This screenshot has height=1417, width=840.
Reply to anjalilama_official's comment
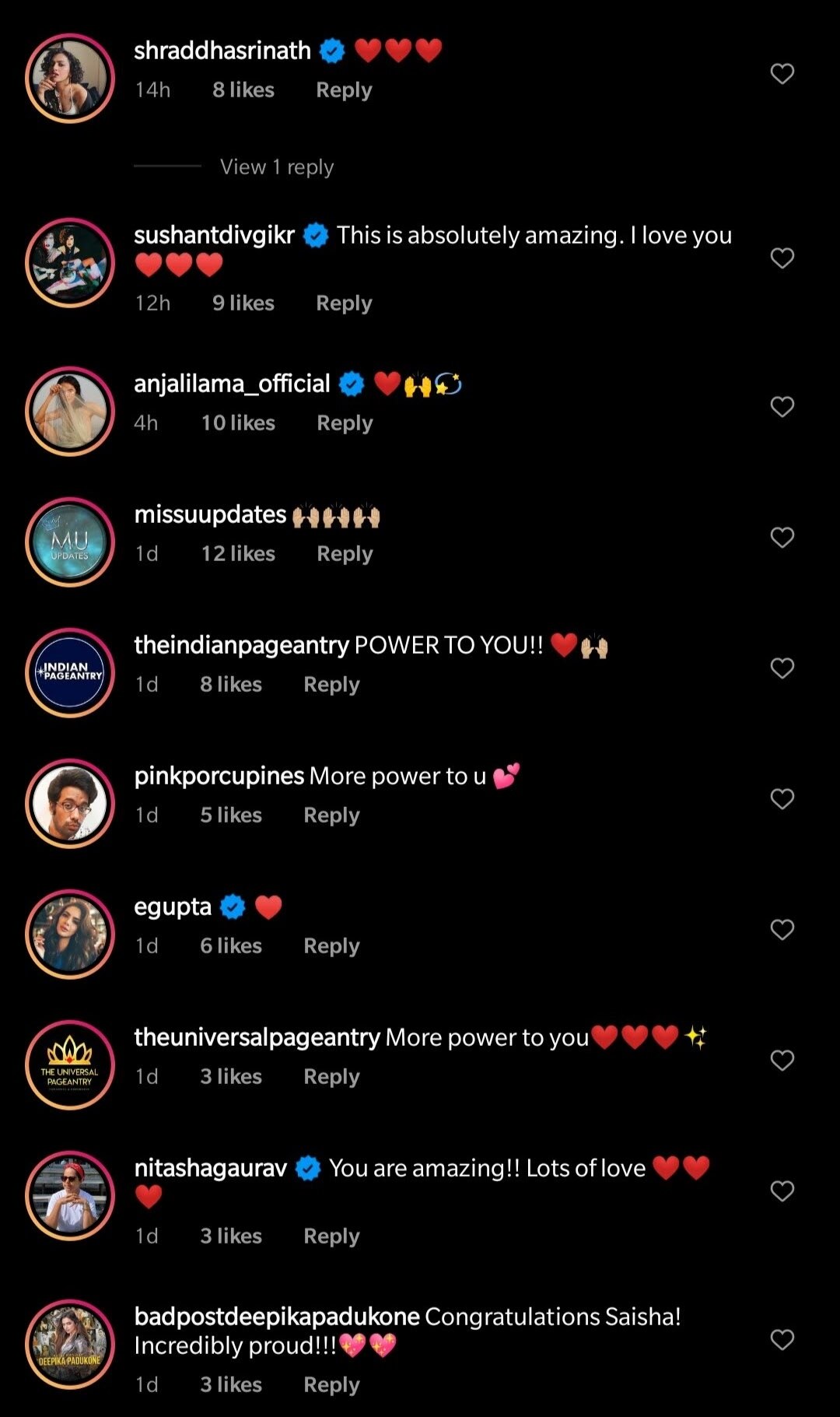coord(345,423)
